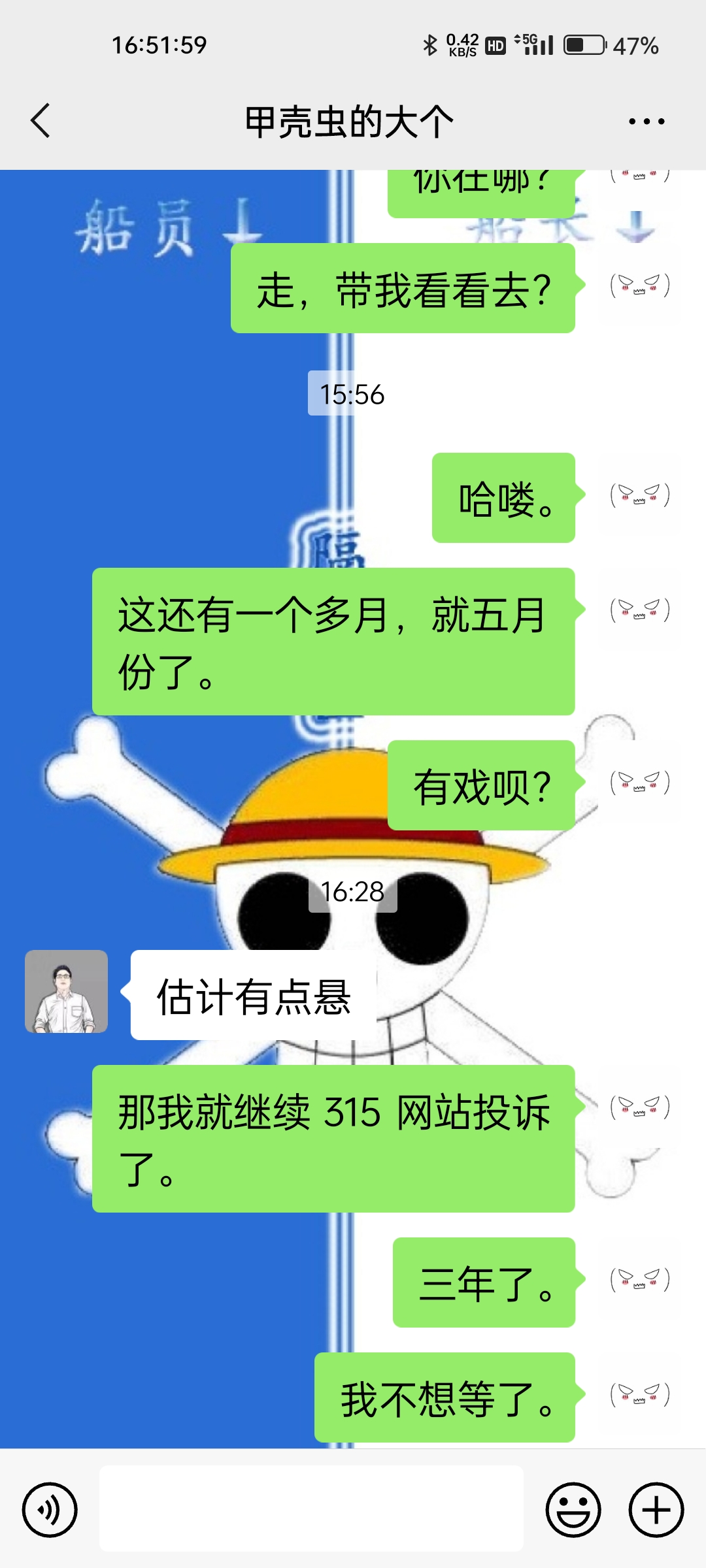Screen dimensions: 706x1568
Task: Tap my avatar beside 我不想等了。
Action: (x=640, y=1395)
